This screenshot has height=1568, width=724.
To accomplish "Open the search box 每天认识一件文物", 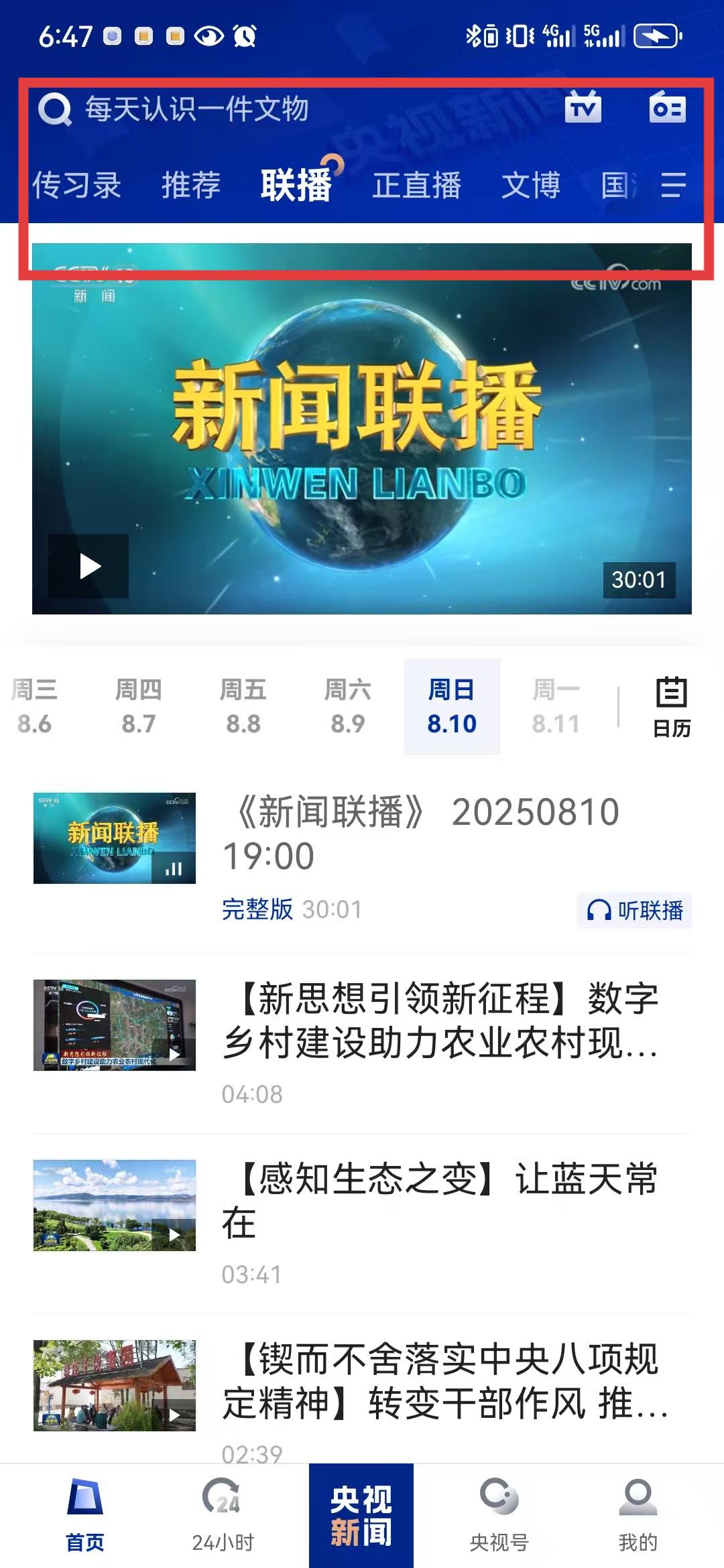I will 196,109.
